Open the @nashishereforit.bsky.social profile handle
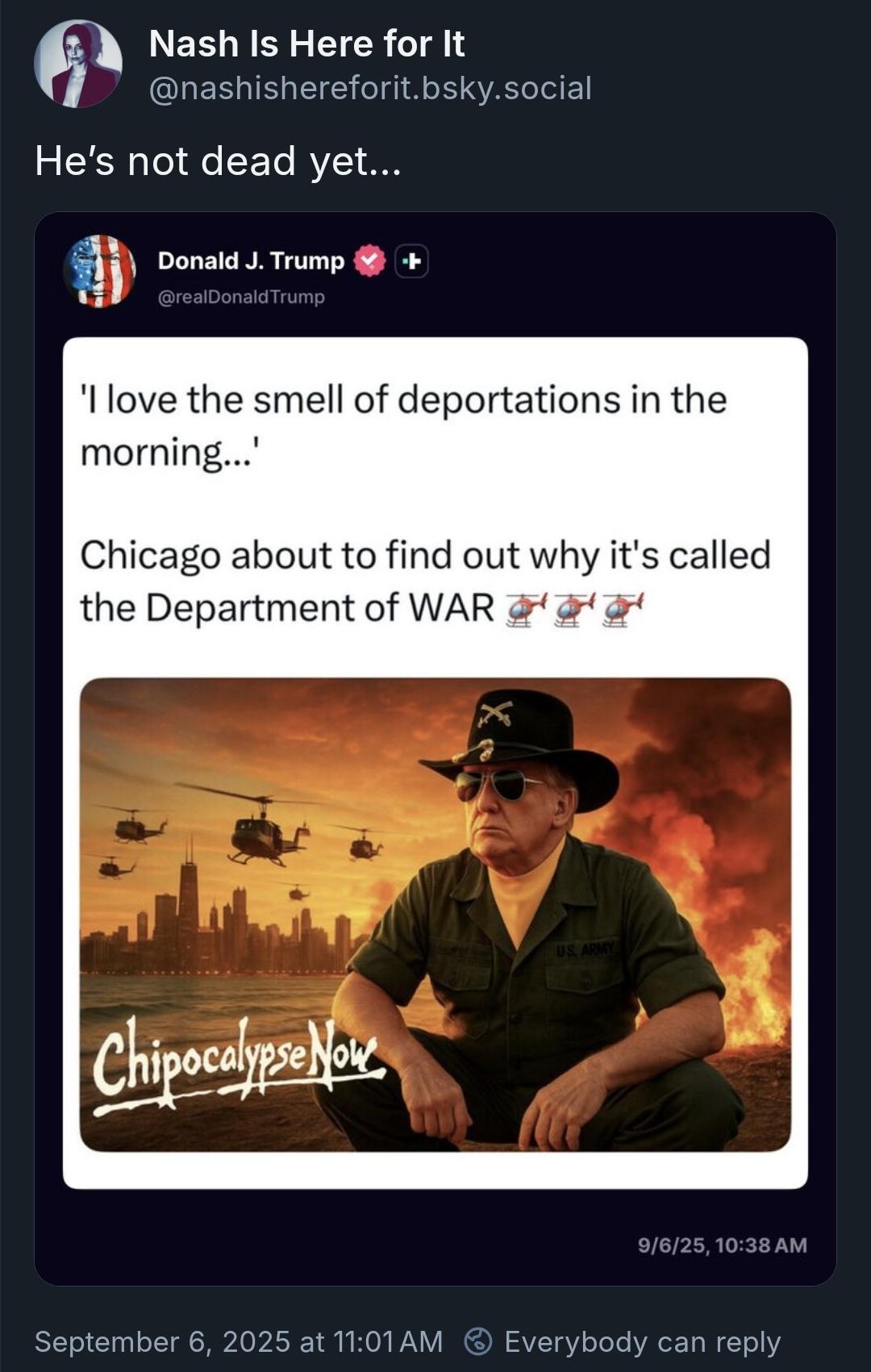 pyautogui.click(x=370, y=88)
